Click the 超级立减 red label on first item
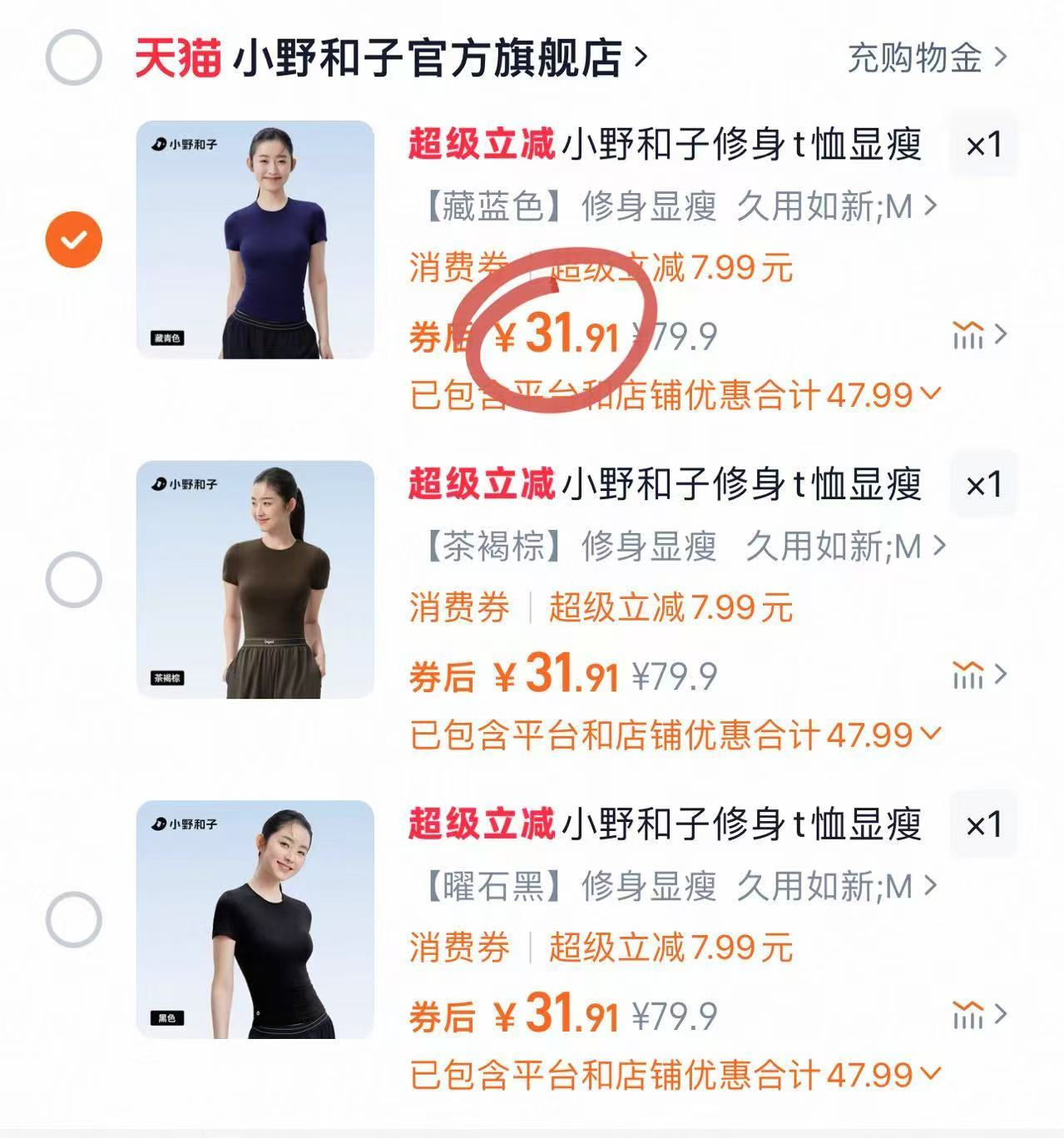 tap(481, 144)
